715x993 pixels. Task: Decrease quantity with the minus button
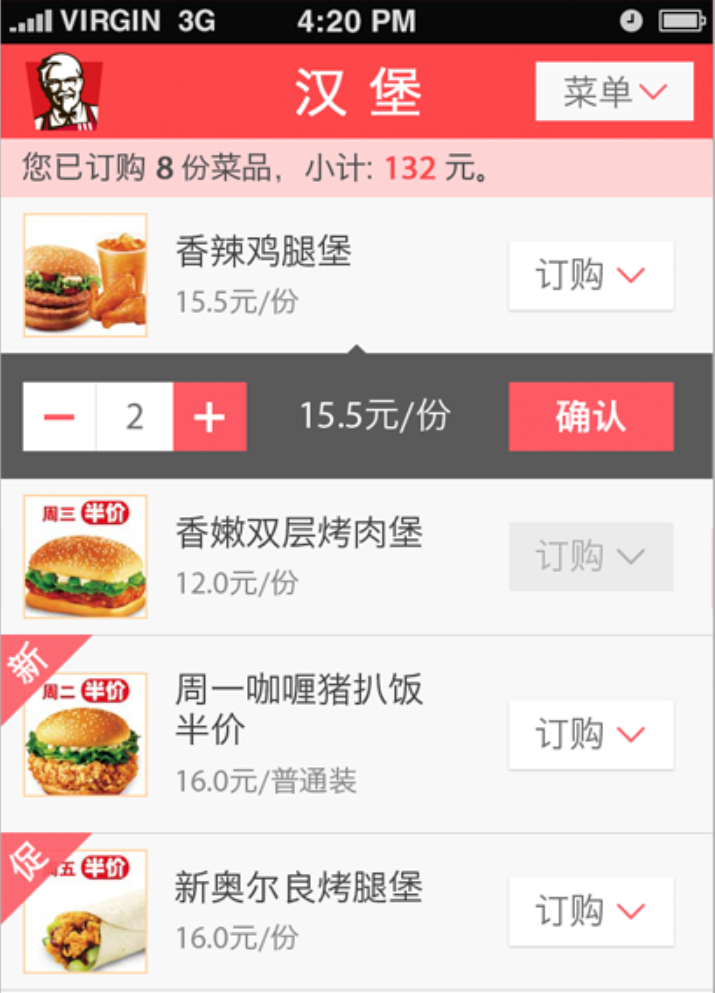60,417
